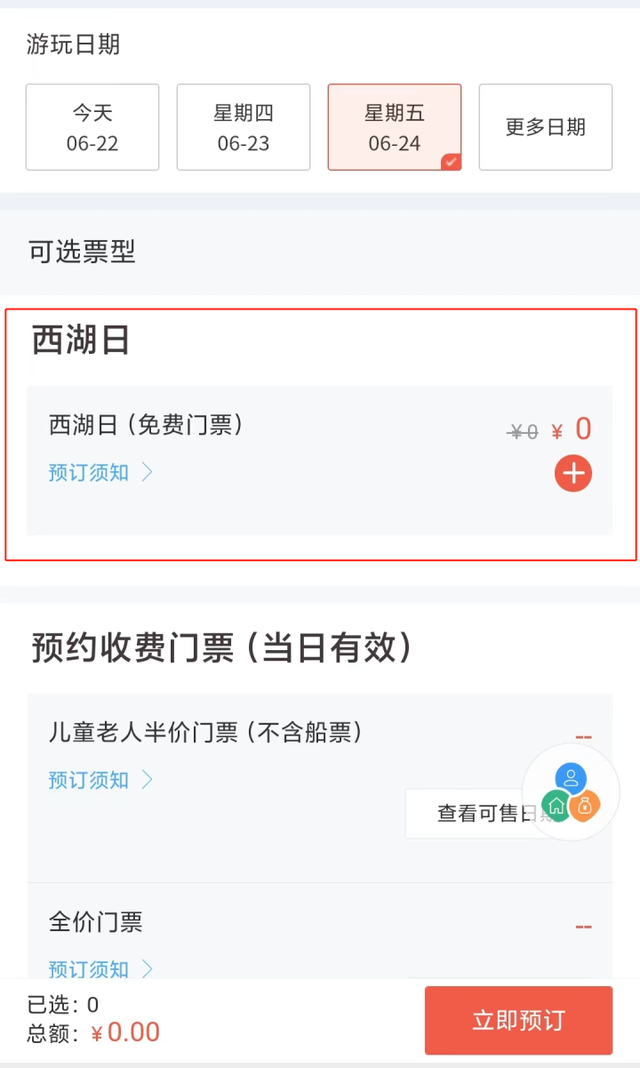Select 星期五 06-24 date
The width and height of the screenshot is (640, 1068).
click(394, 127)
